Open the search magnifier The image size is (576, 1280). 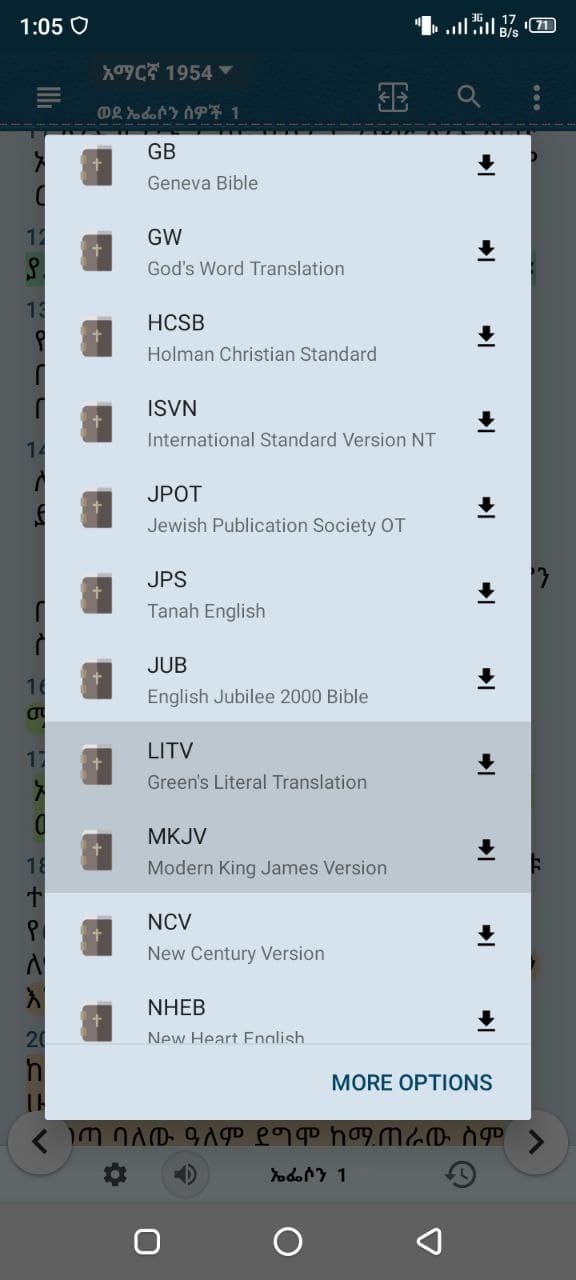(x=469, y=97)
